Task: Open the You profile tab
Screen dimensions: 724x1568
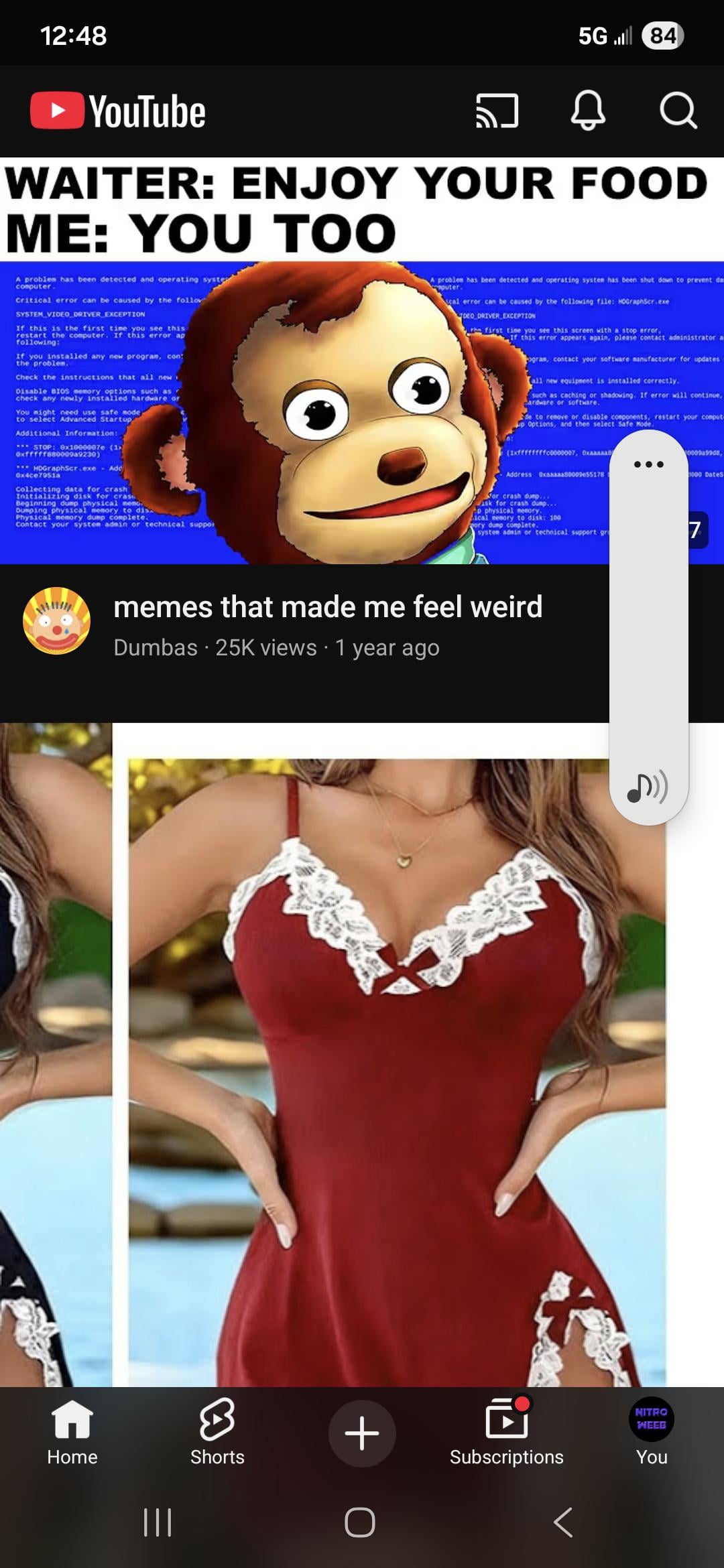Action: [x=652, y=1433]
